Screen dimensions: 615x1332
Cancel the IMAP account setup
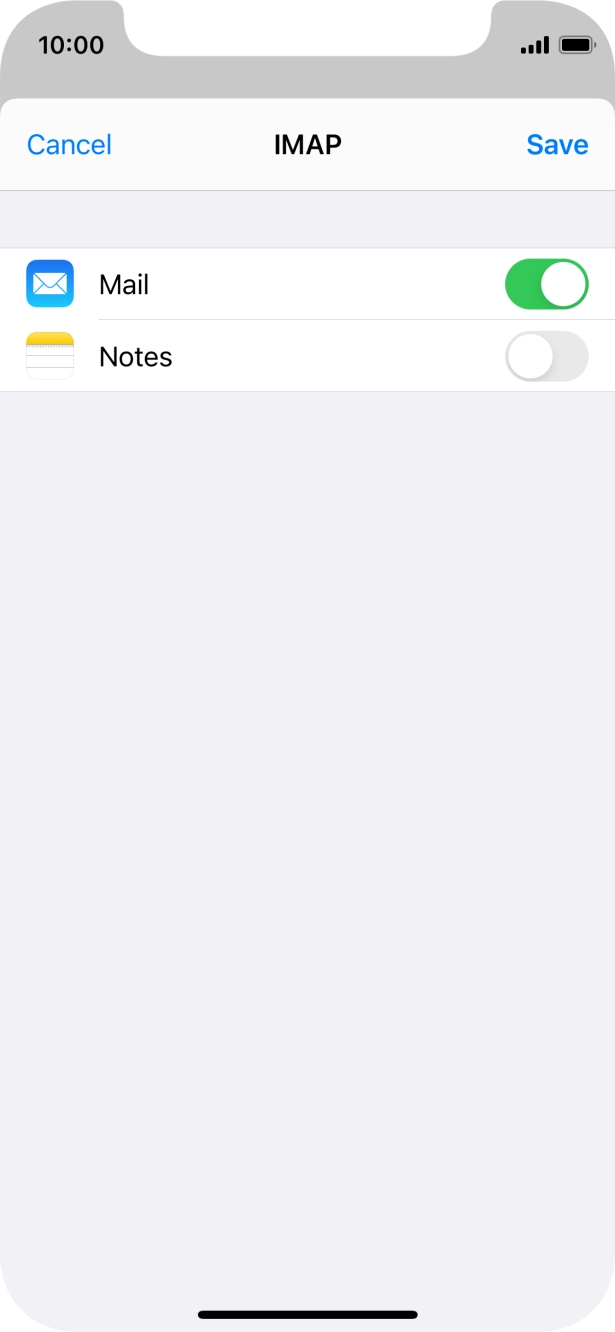(69, 145)
